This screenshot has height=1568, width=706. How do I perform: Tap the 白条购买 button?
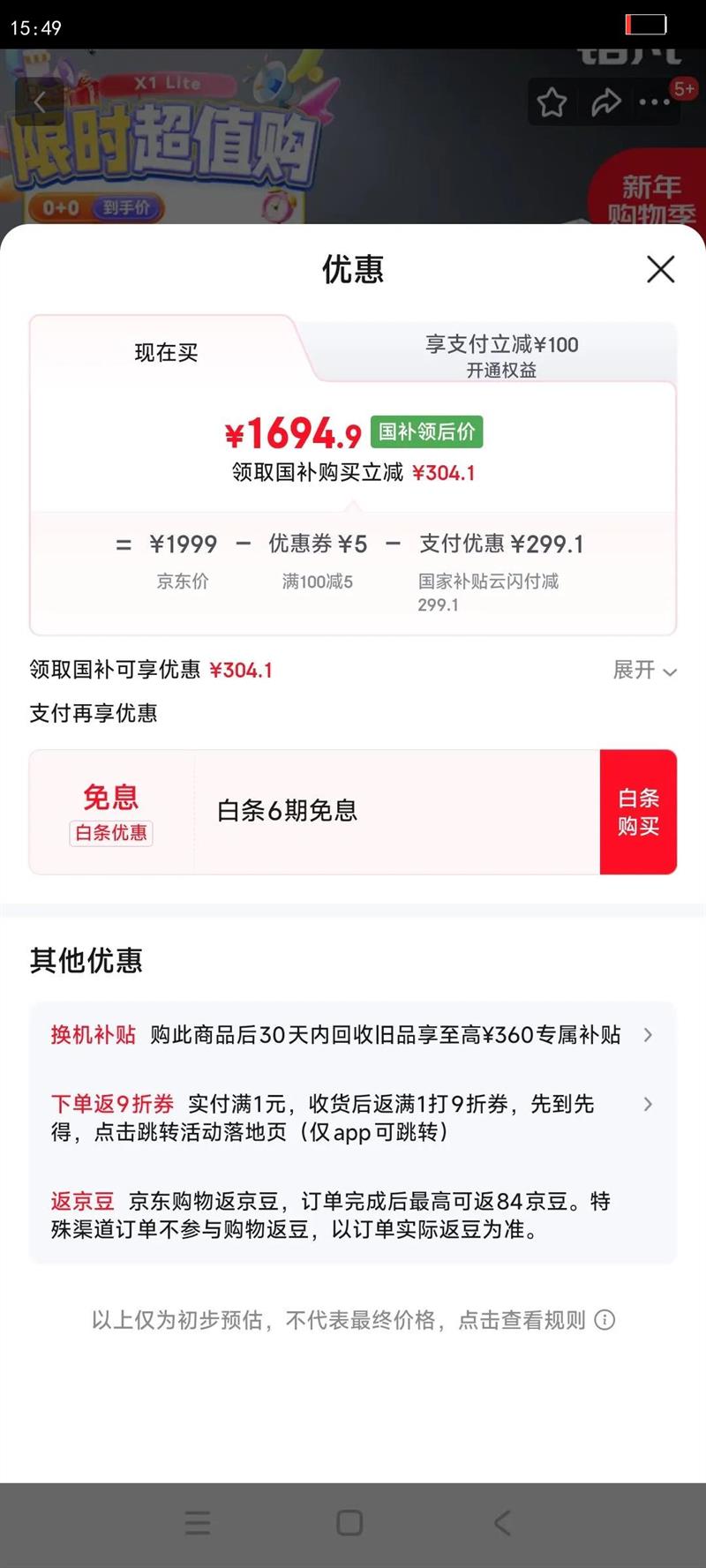638,812
